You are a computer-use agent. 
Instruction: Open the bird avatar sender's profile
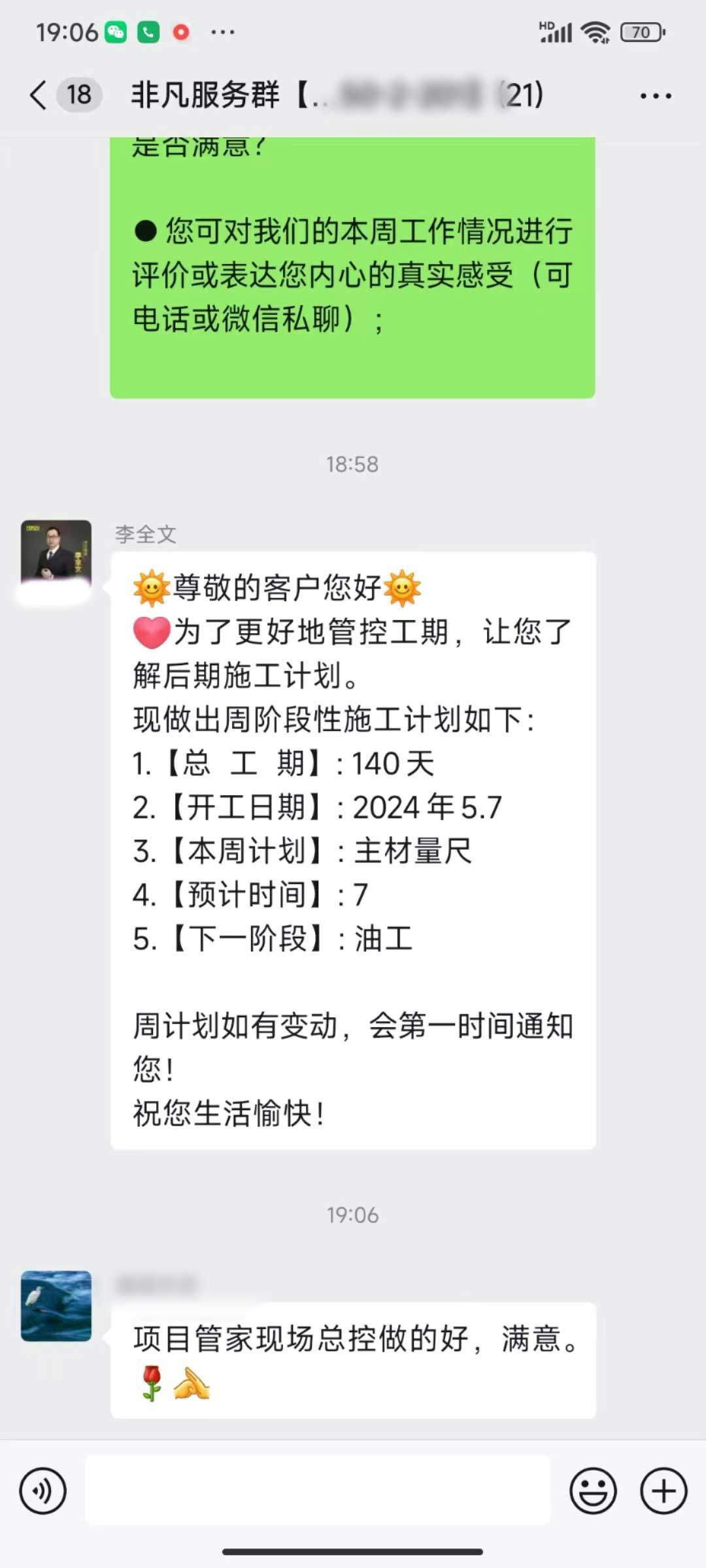pyautogui.click(x=56, y=1306)
